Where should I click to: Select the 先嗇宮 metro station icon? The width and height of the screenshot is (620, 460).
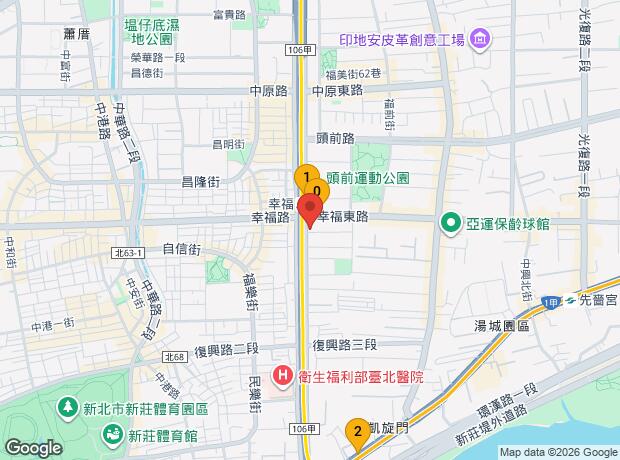tap(570, 301)
